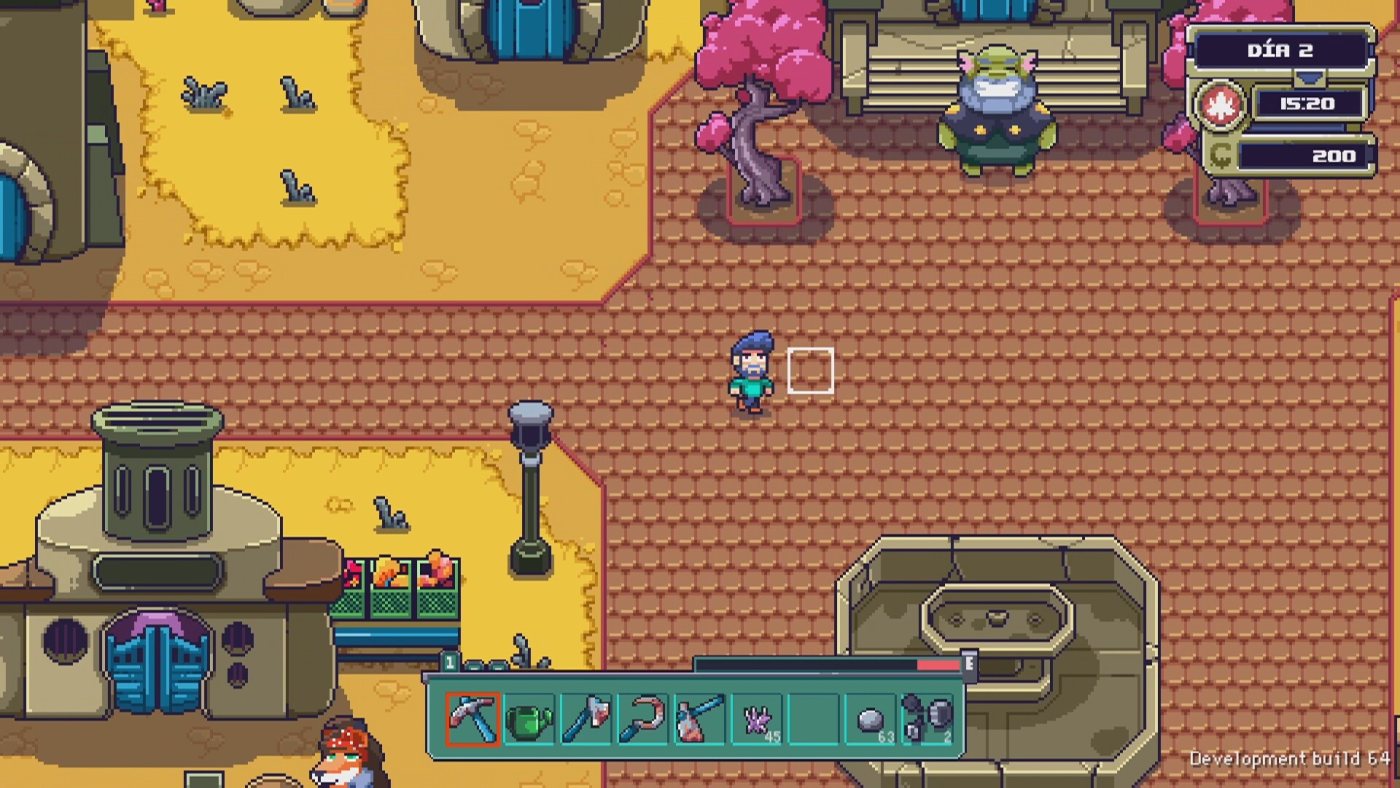
Task: Switch hotbar page via tab 1
Action: click(x=450, y=662)
